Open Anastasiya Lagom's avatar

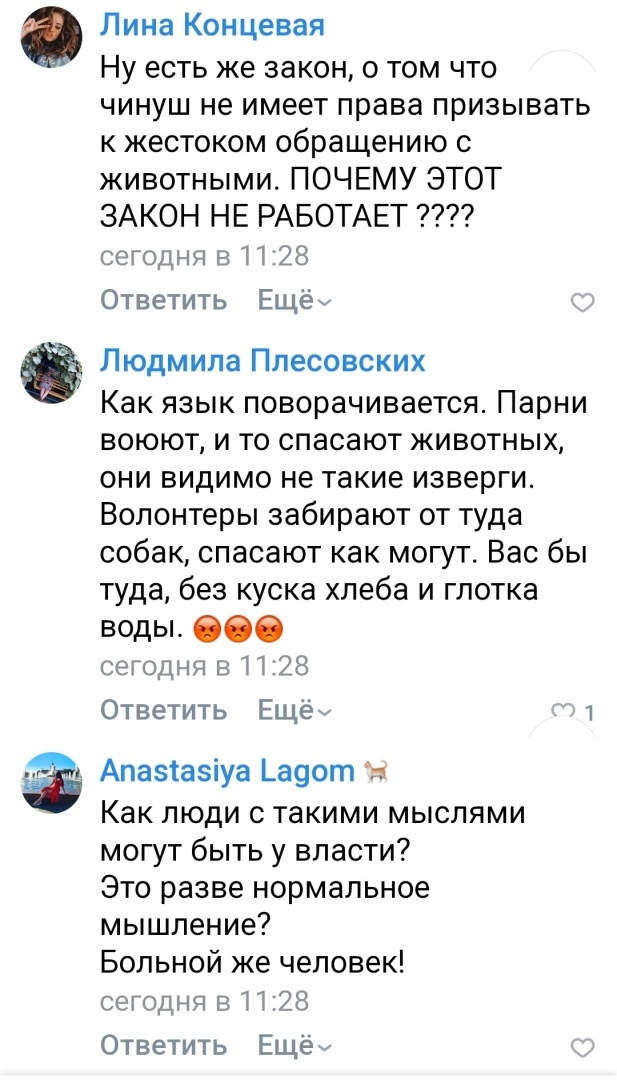[x=50, y=781]
